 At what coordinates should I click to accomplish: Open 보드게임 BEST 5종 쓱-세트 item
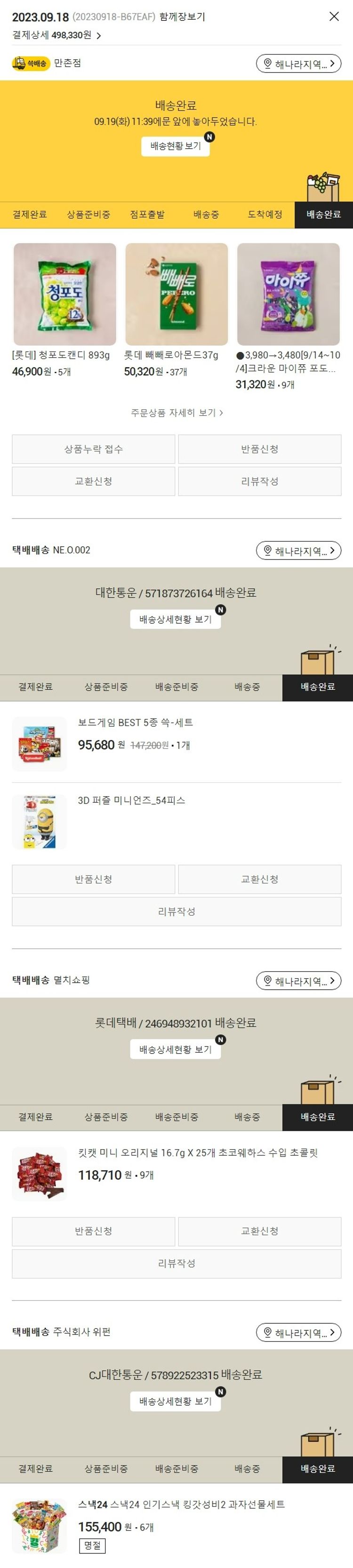pos(135,722)
